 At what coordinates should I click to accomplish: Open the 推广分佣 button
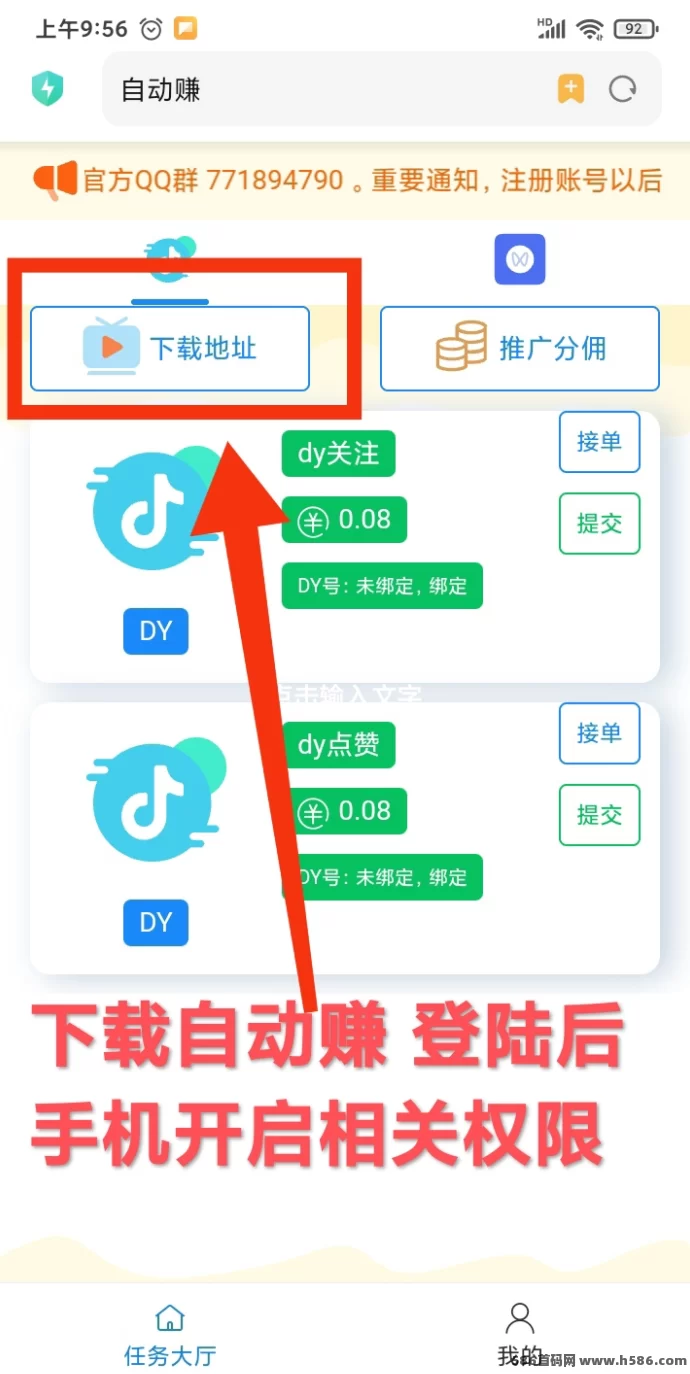coord(519,348)
